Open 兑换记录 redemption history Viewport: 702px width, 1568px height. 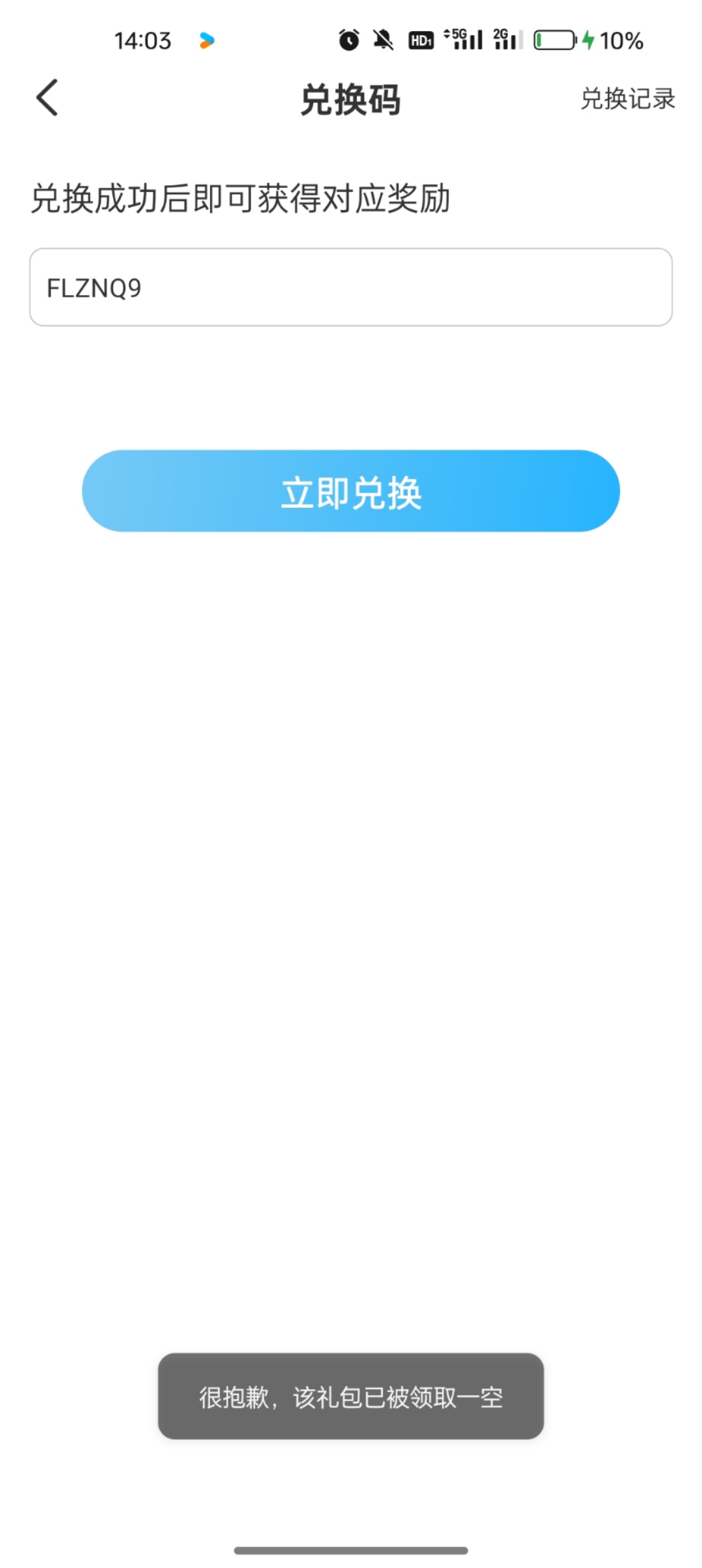pos(627,99)
